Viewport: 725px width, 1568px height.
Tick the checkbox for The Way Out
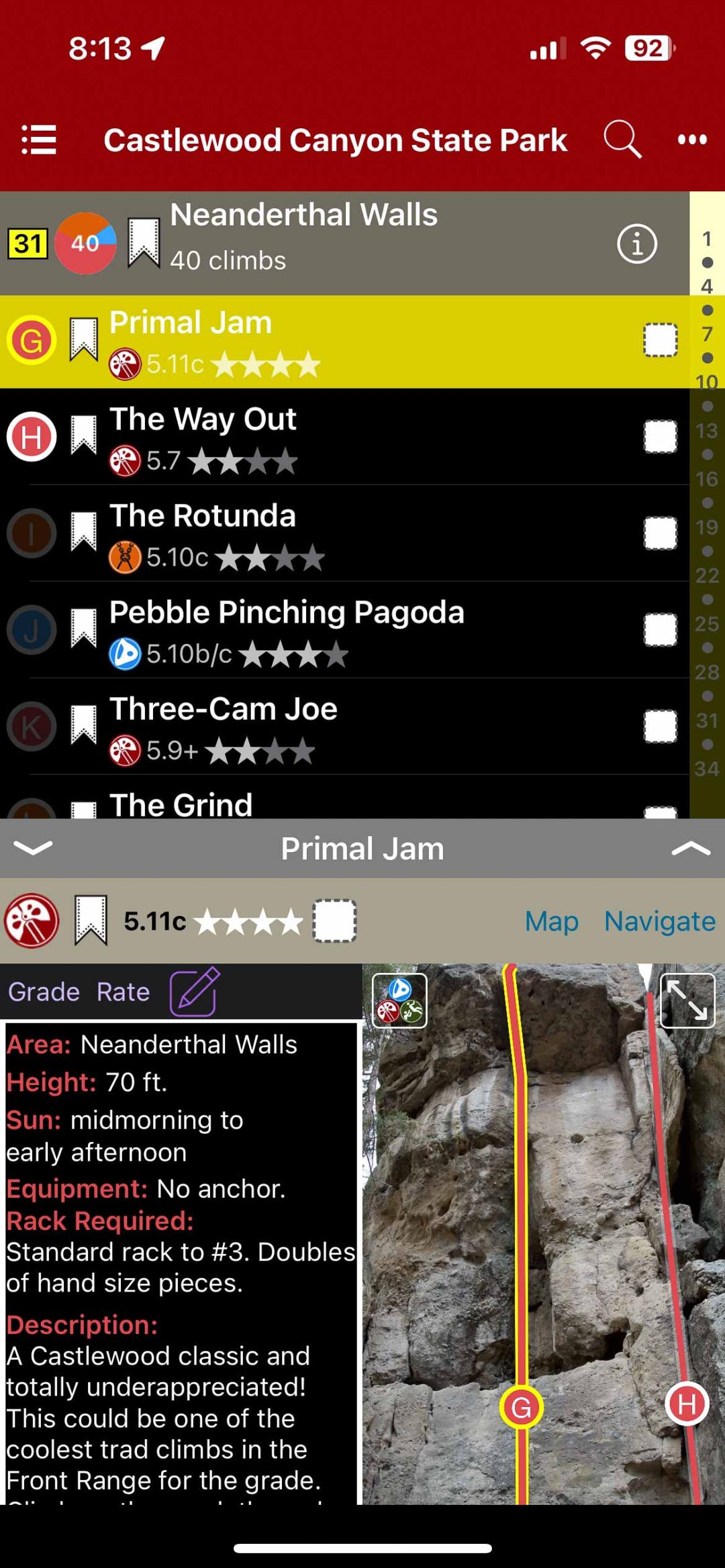coord(661,437)
